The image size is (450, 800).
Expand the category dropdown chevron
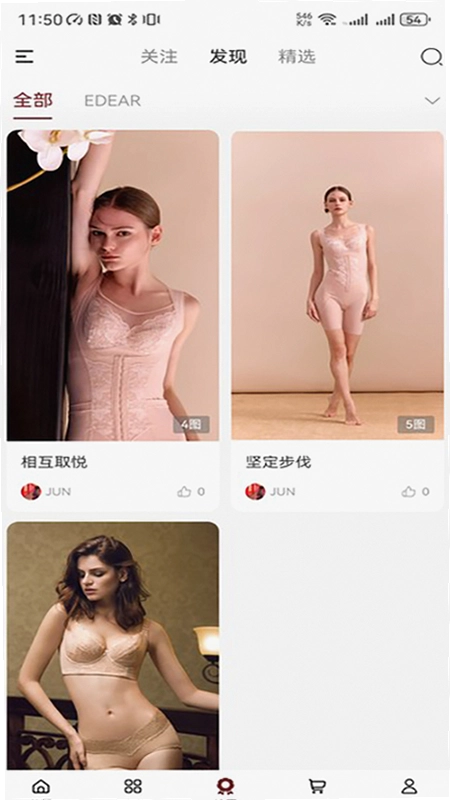(x=432, y=101)
